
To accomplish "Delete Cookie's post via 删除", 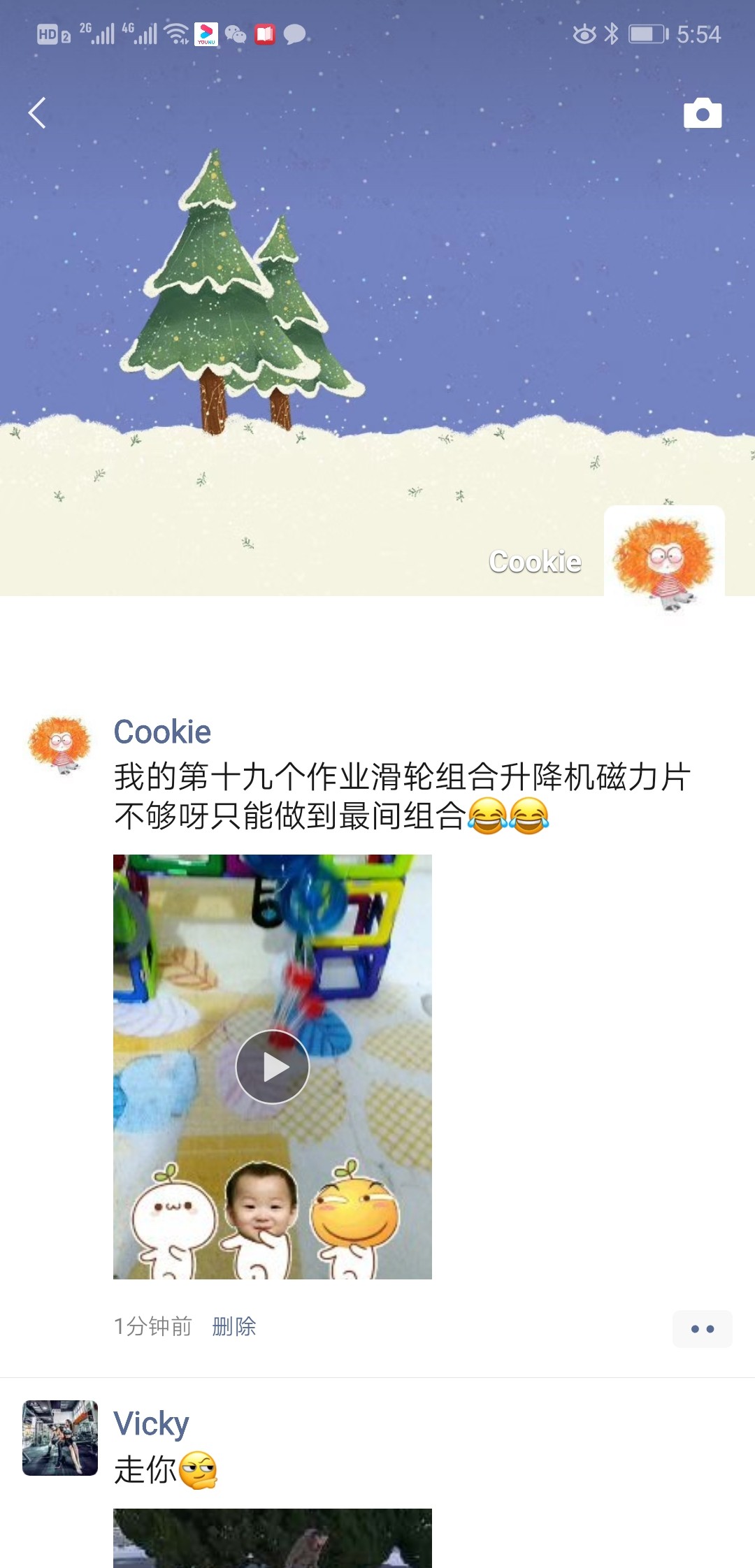I will point(234,1326).
